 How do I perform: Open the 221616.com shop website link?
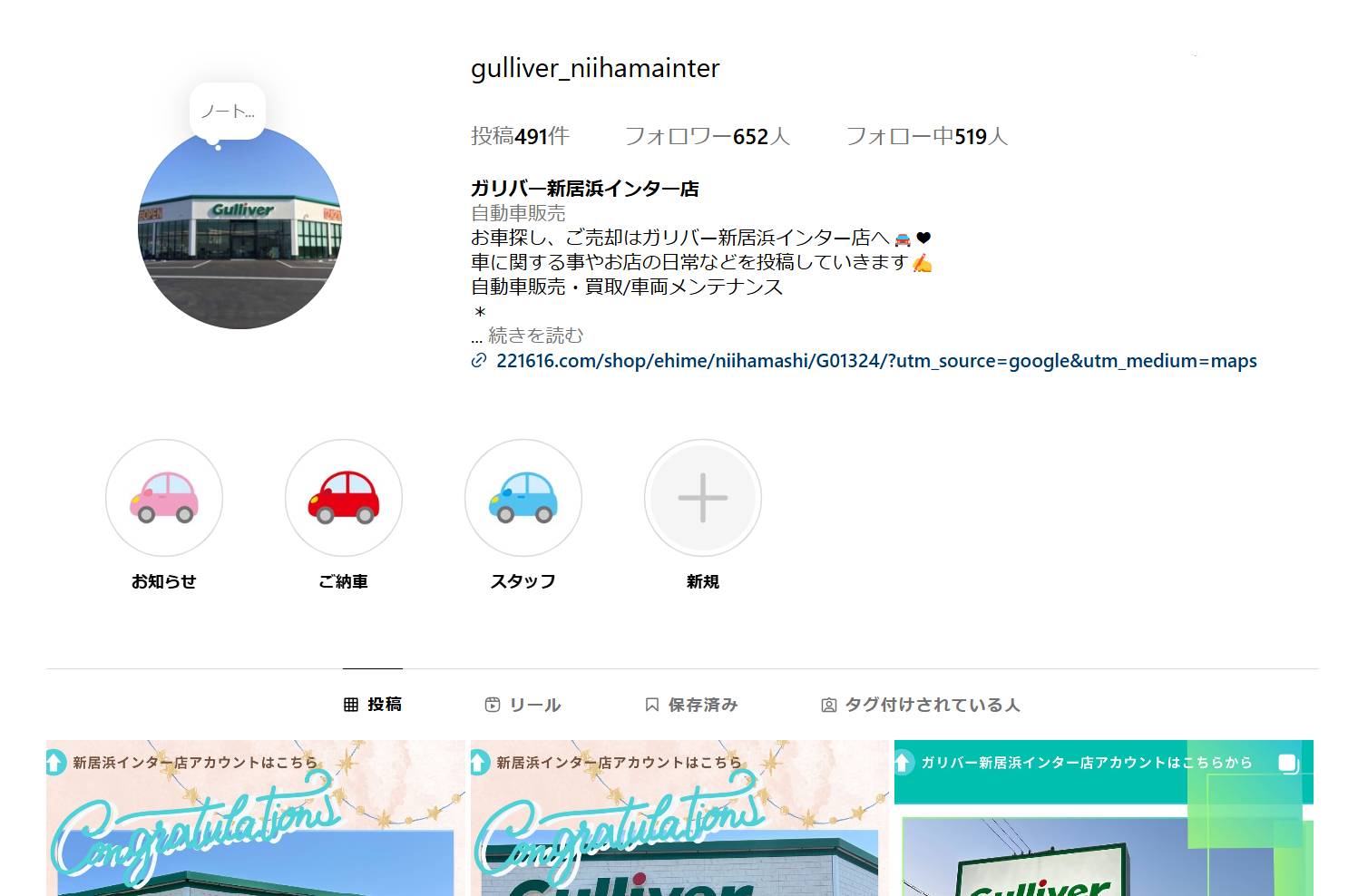pyautogui.click(x=876, y=361)
